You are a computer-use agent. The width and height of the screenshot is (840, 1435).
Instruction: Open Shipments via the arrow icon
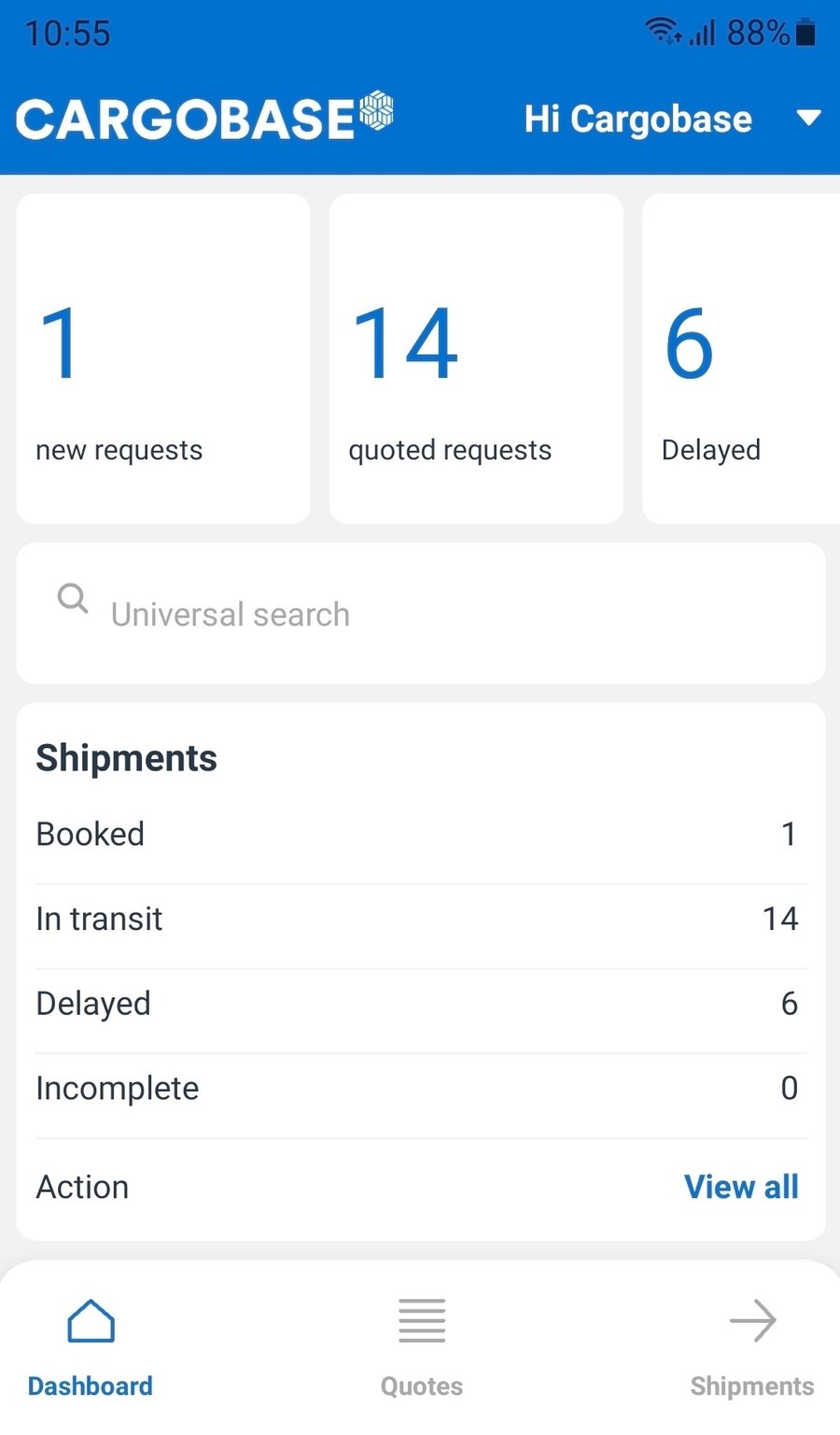tap(751, 1320)
